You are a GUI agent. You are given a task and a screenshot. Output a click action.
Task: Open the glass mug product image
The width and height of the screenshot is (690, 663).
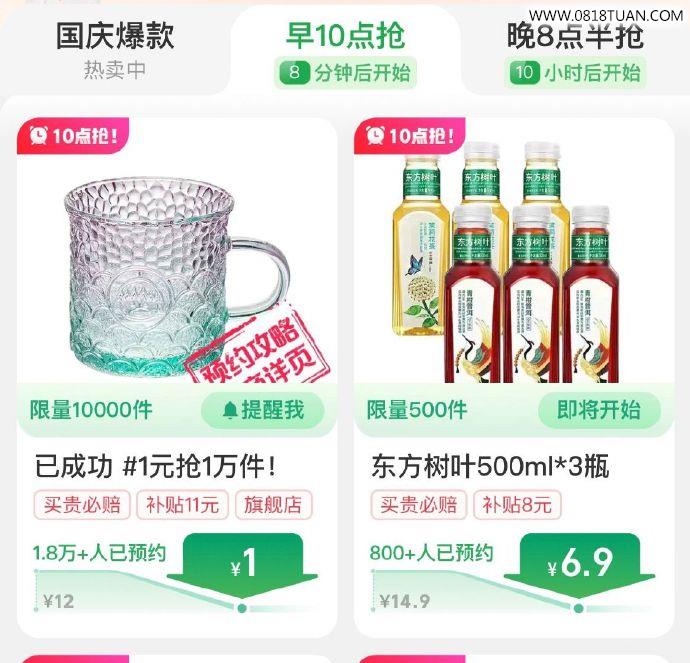[x=176, y=262]
